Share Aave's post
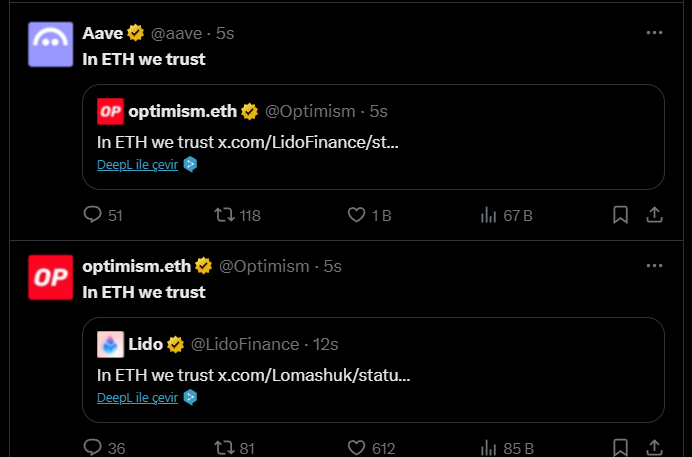The image size is (692, 457). tap(654, 215)
